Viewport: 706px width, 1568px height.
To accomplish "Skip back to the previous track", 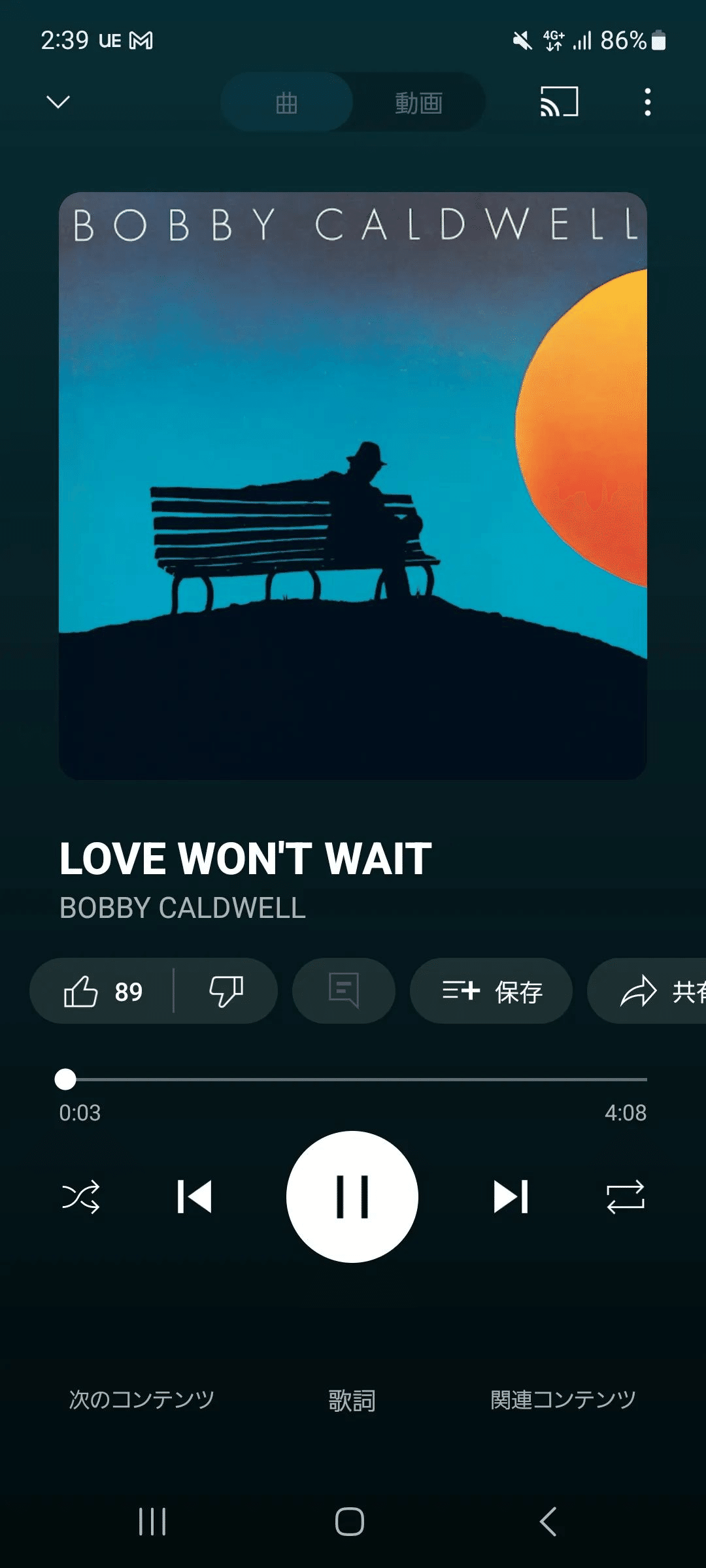I will 194,1197.
